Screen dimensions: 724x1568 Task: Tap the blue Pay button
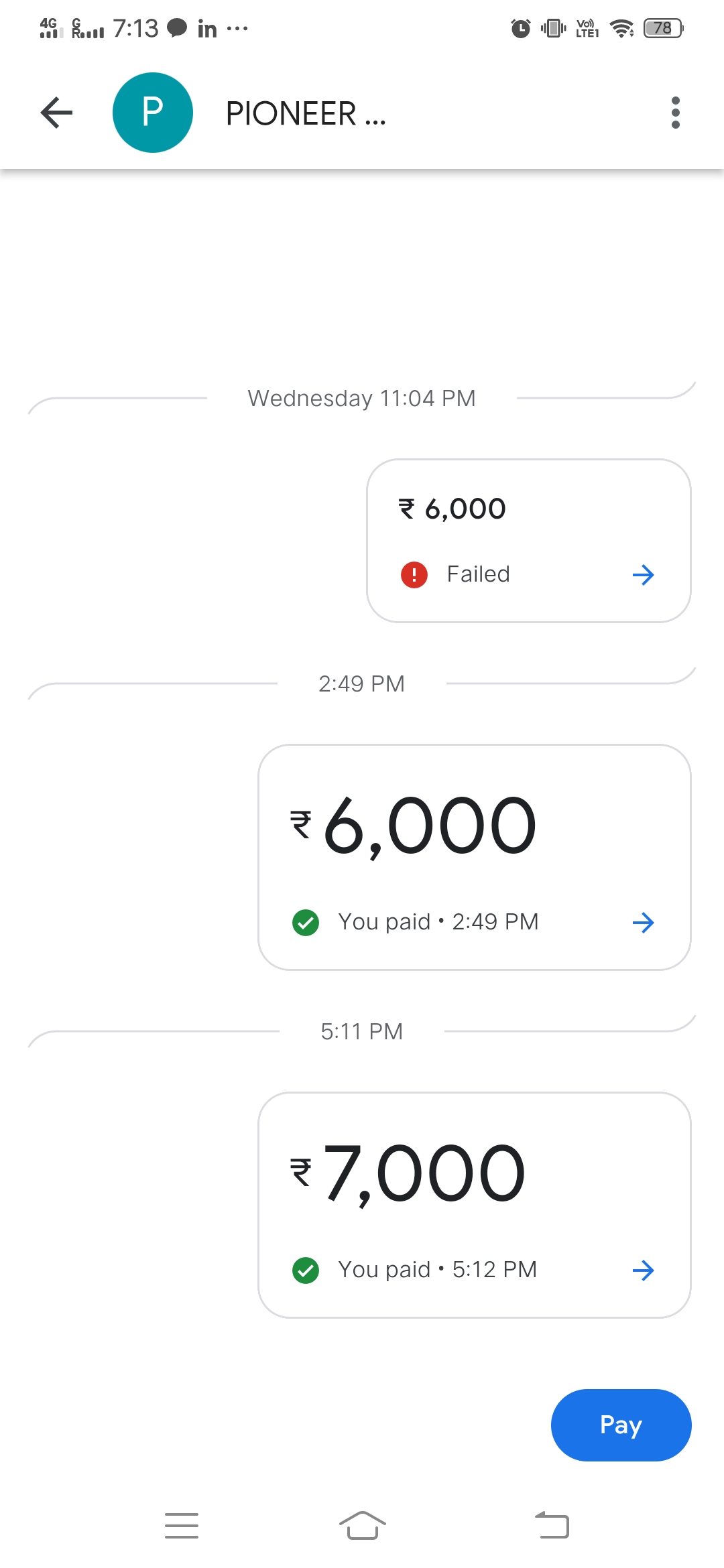[621, 1425]
